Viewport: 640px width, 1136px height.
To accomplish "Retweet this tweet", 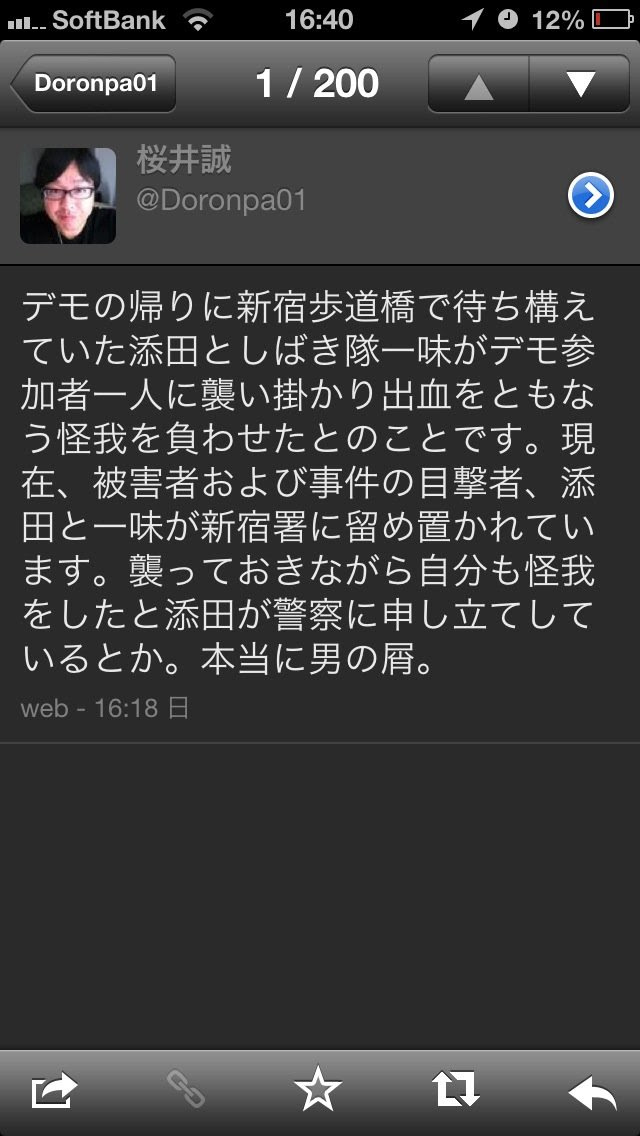I will (456, 1091).
